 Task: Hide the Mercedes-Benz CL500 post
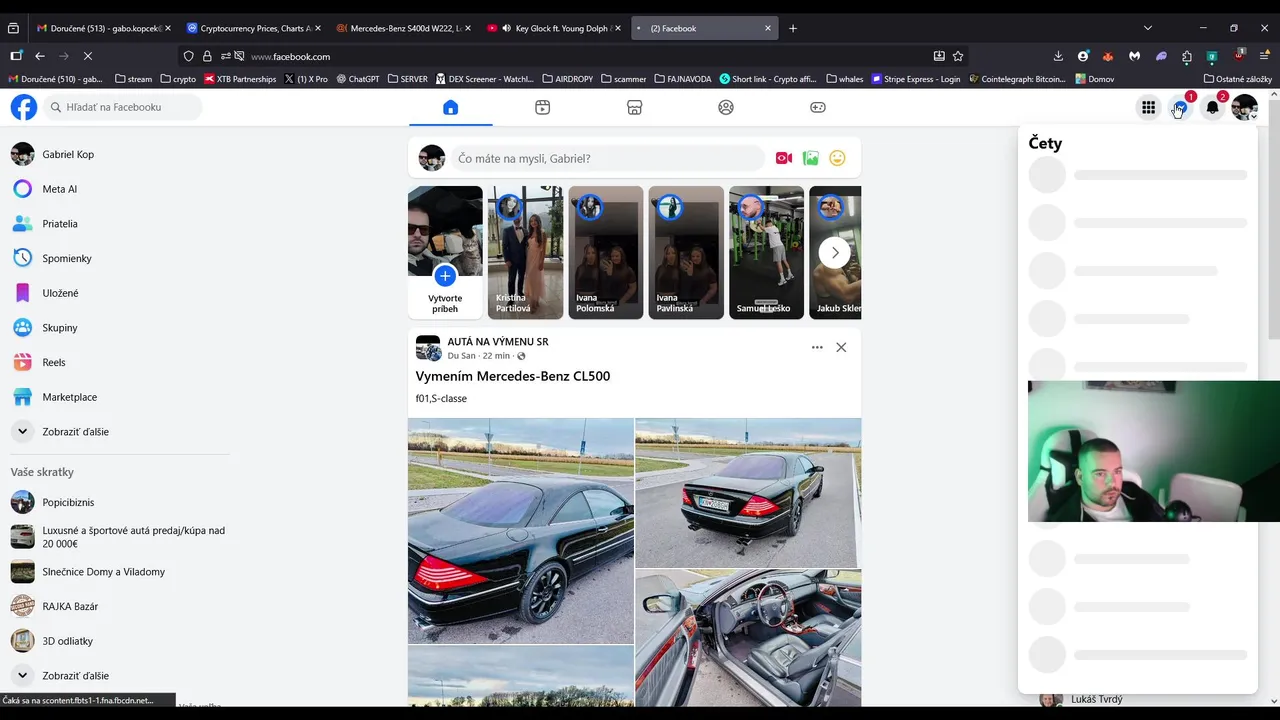[841, 347]
